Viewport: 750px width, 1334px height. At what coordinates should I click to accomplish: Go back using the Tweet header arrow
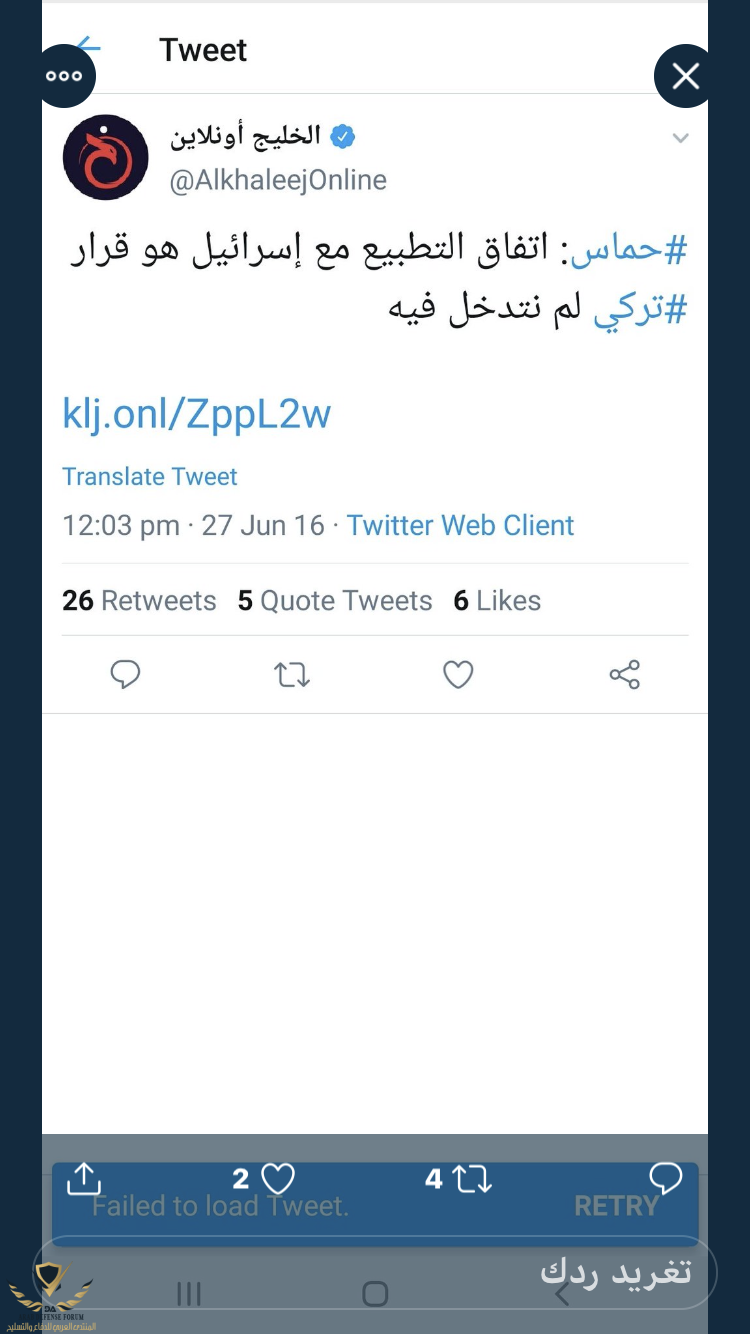pos(89,47)
